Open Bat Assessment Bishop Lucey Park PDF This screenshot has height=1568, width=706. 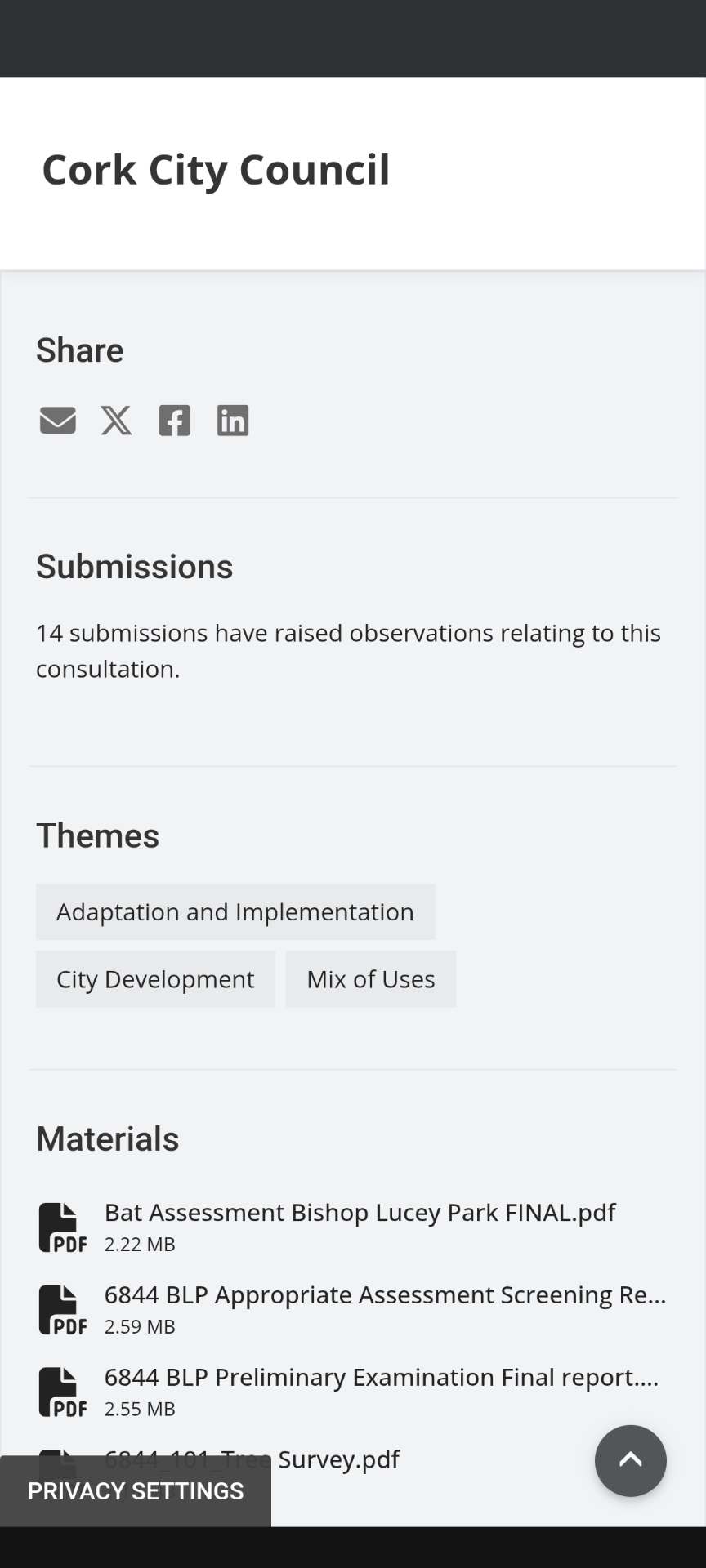[x=360, y=1213]
